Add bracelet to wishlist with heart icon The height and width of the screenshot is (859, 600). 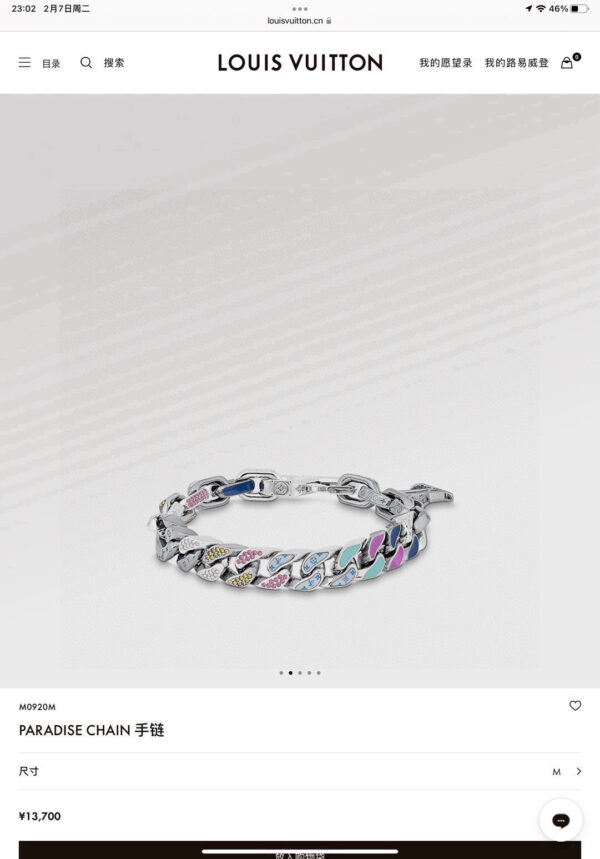point(575,706)
